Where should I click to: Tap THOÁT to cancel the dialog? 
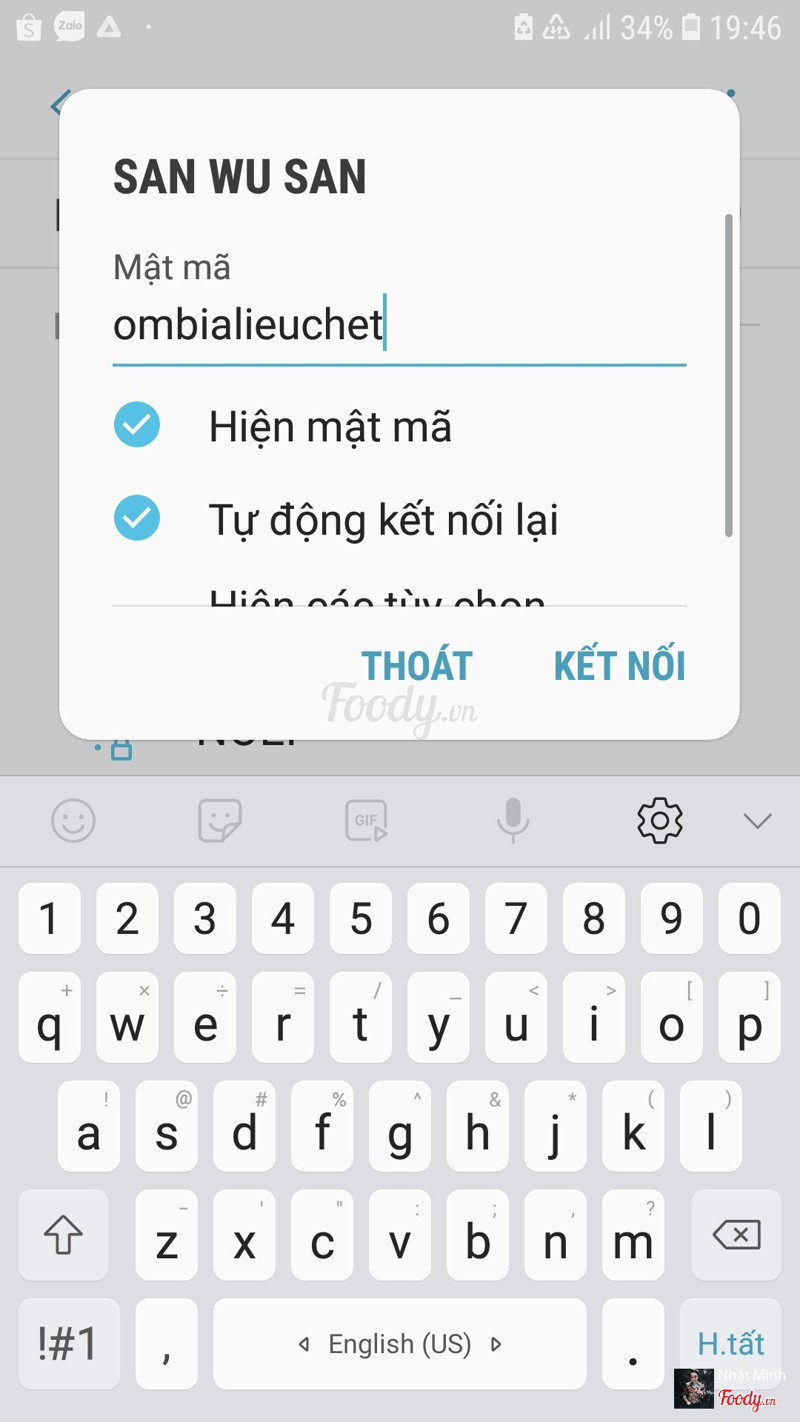[x=417, y=666]
